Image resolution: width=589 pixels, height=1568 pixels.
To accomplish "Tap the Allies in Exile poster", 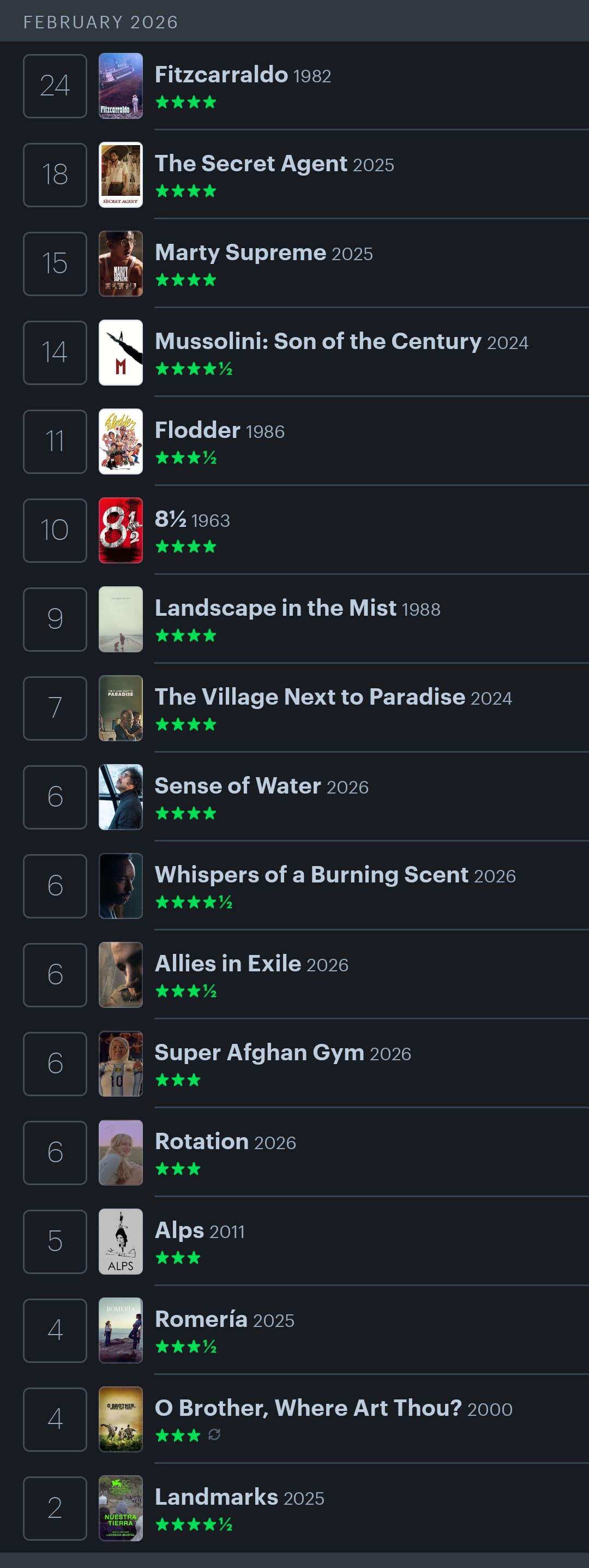I will (x=121, y=975).
